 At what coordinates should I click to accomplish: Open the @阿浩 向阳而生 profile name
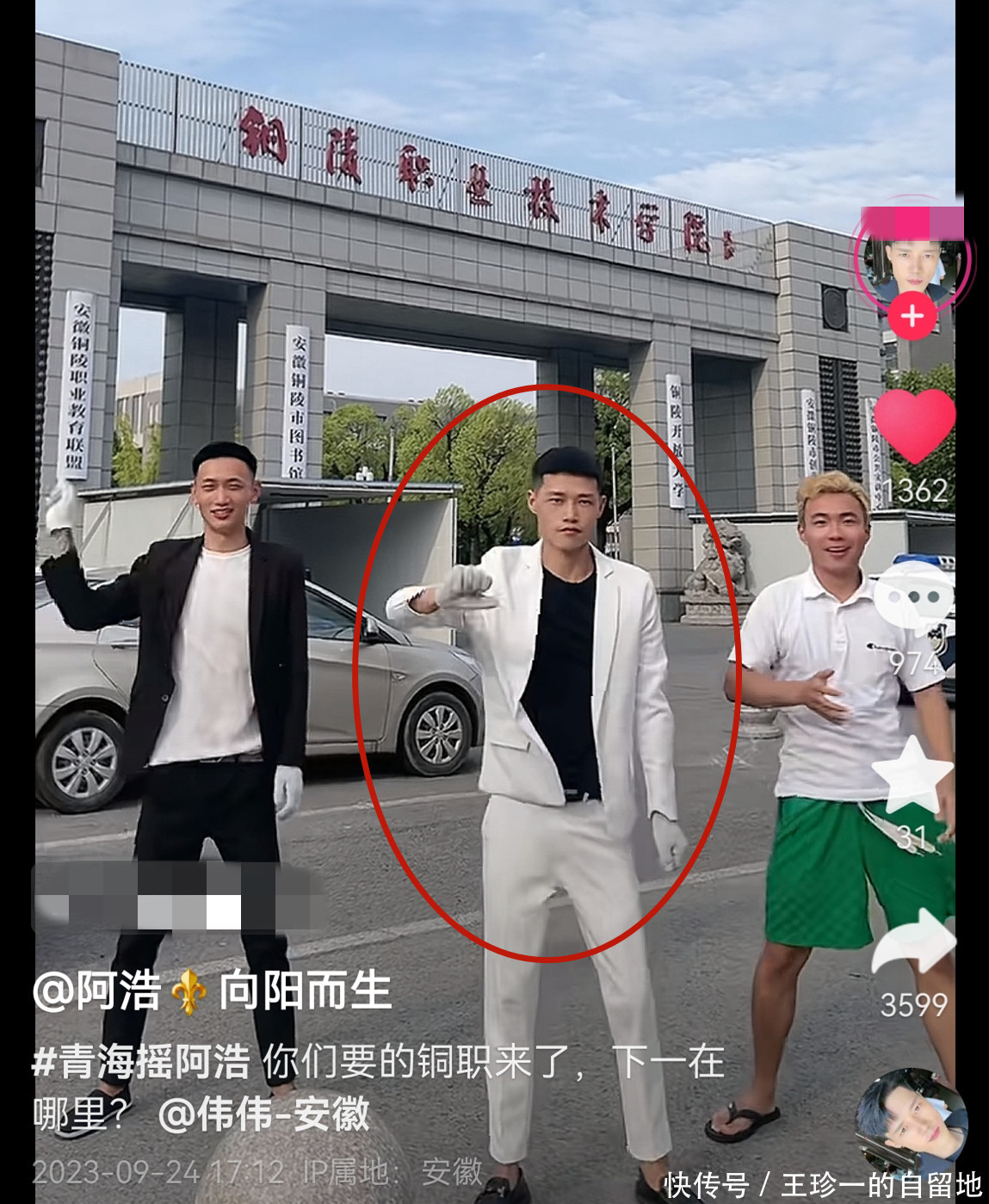(x=212, y=991)
